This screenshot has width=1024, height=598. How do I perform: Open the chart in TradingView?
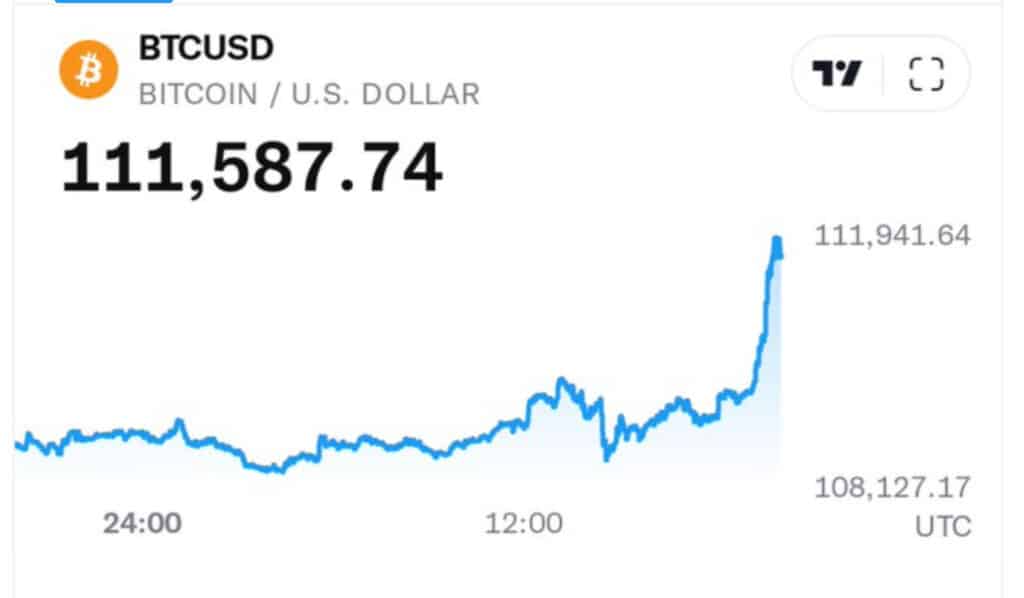(836, 73)
